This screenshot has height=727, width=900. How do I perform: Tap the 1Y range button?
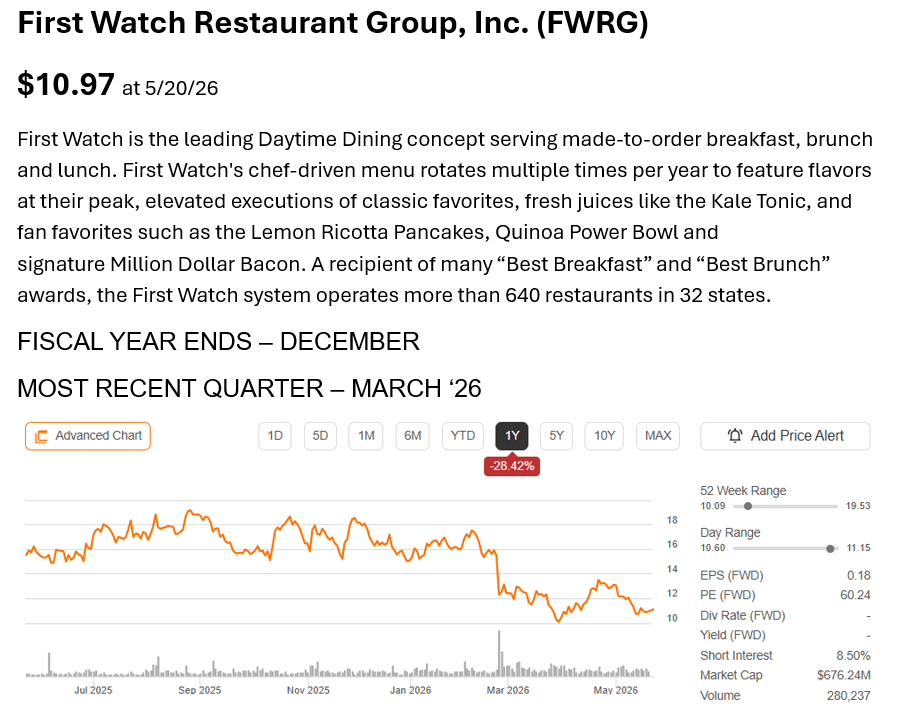coord(512,436)
